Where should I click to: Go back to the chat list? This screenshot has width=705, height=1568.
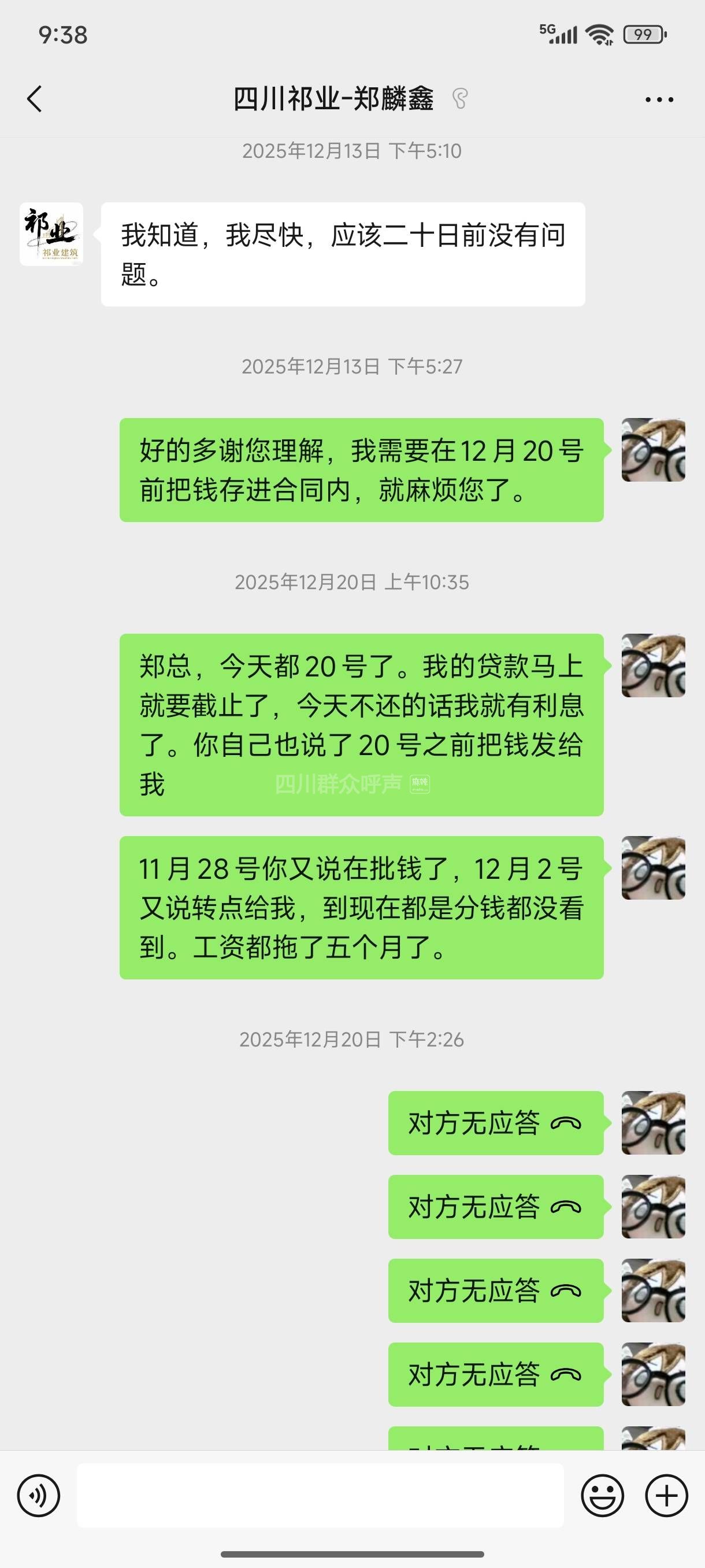[35, 99]
